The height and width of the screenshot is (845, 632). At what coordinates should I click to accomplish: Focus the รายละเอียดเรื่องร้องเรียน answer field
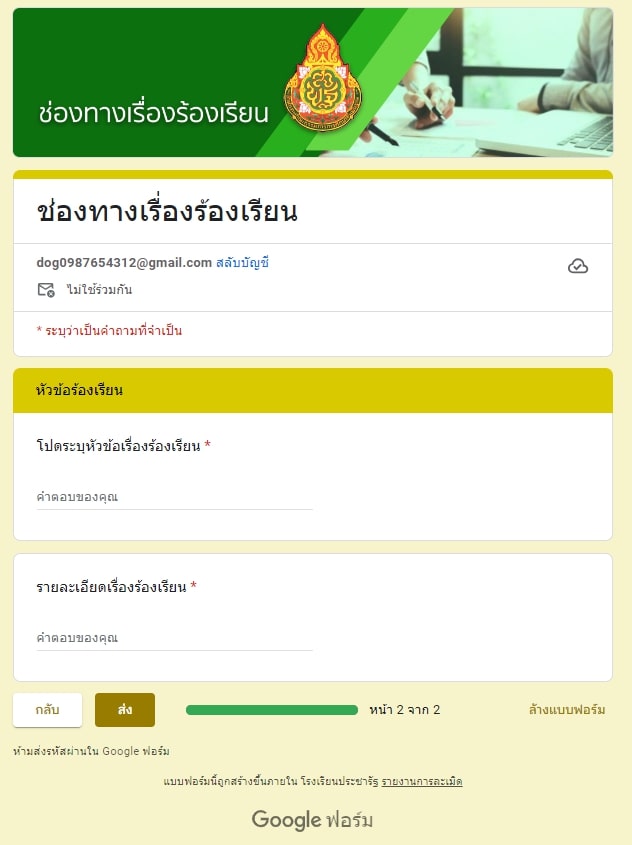pyautogui.click(x=174, y=638)
